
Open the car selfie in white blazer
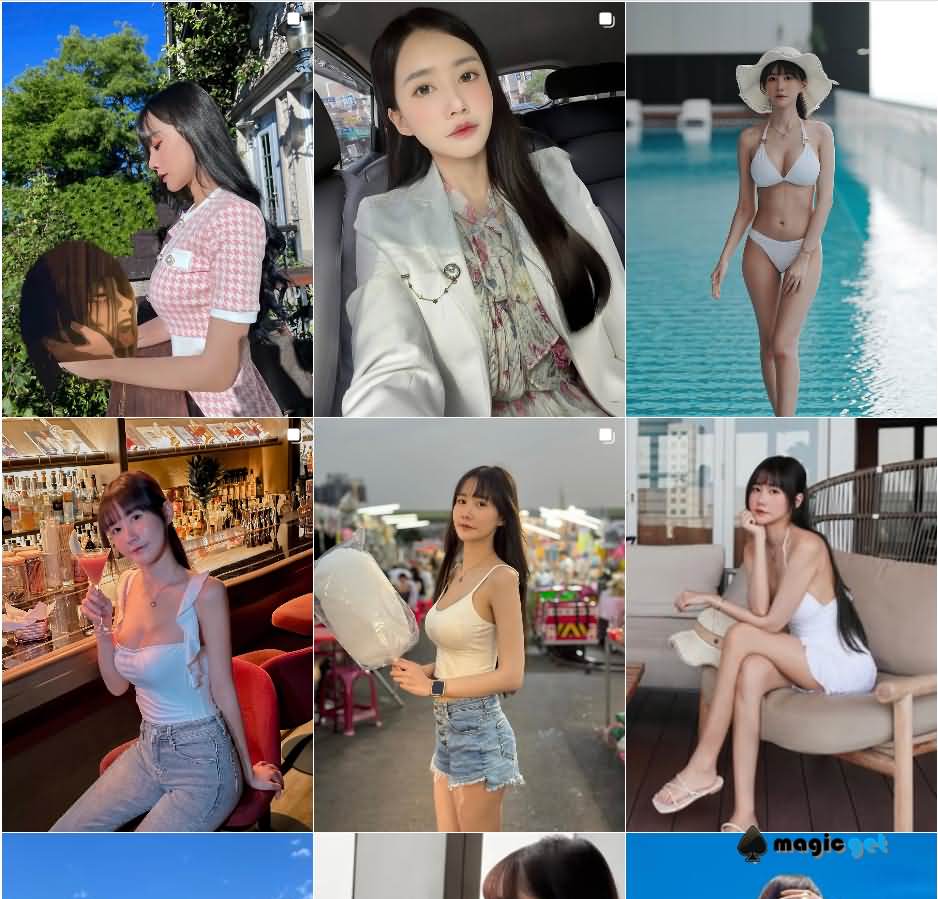click(469, 209)
